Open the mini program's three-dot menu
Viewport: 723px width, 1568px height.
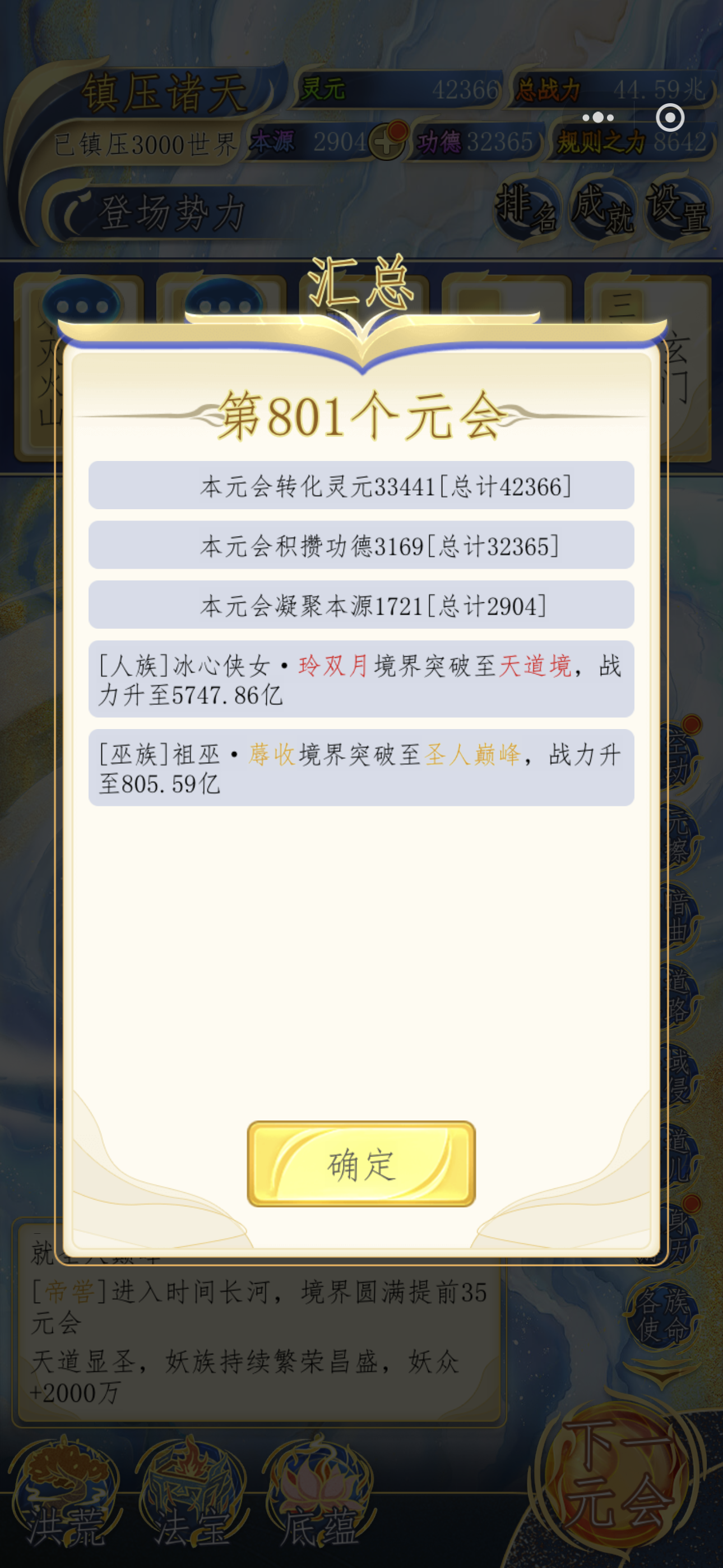point(597,117)
